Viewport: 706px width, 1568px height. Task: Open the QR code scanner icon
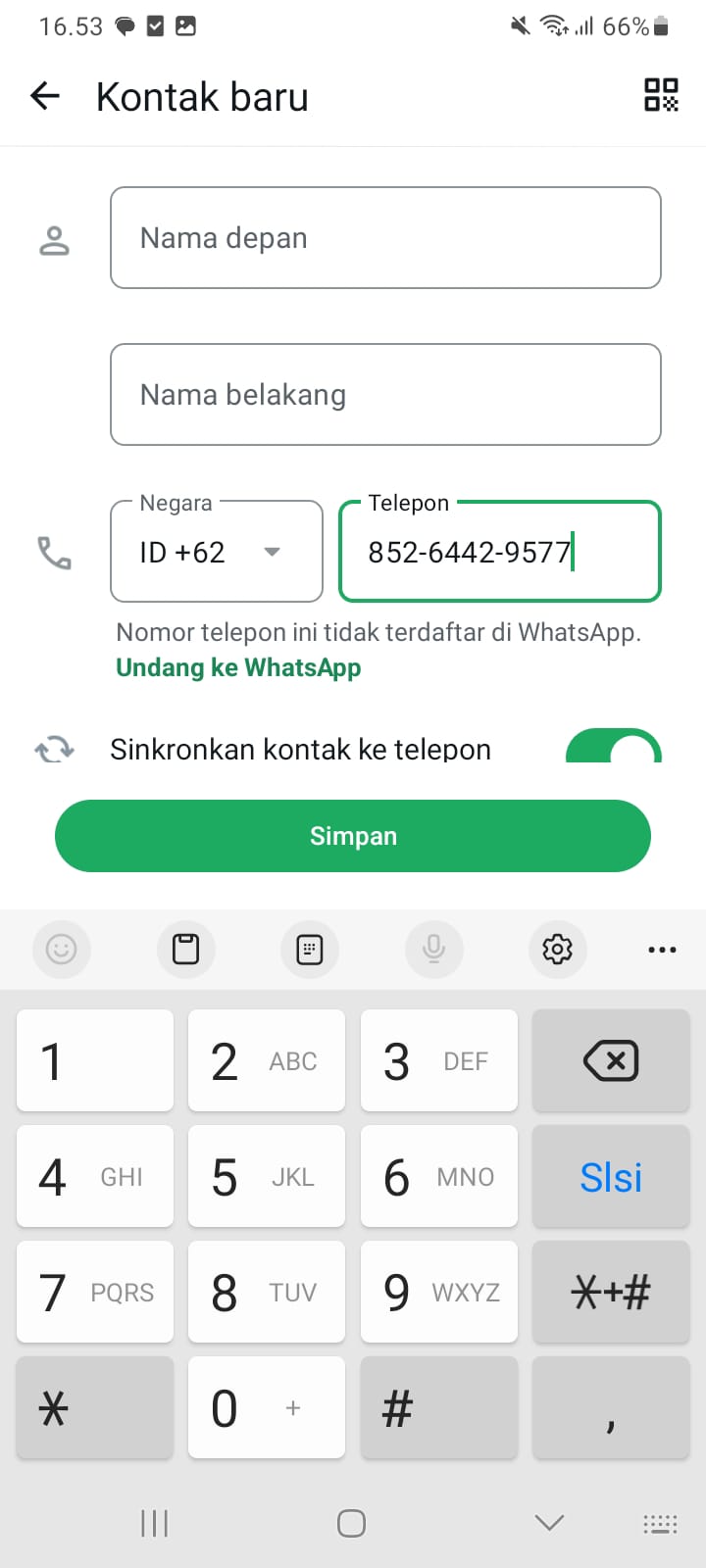pos(661,95)
